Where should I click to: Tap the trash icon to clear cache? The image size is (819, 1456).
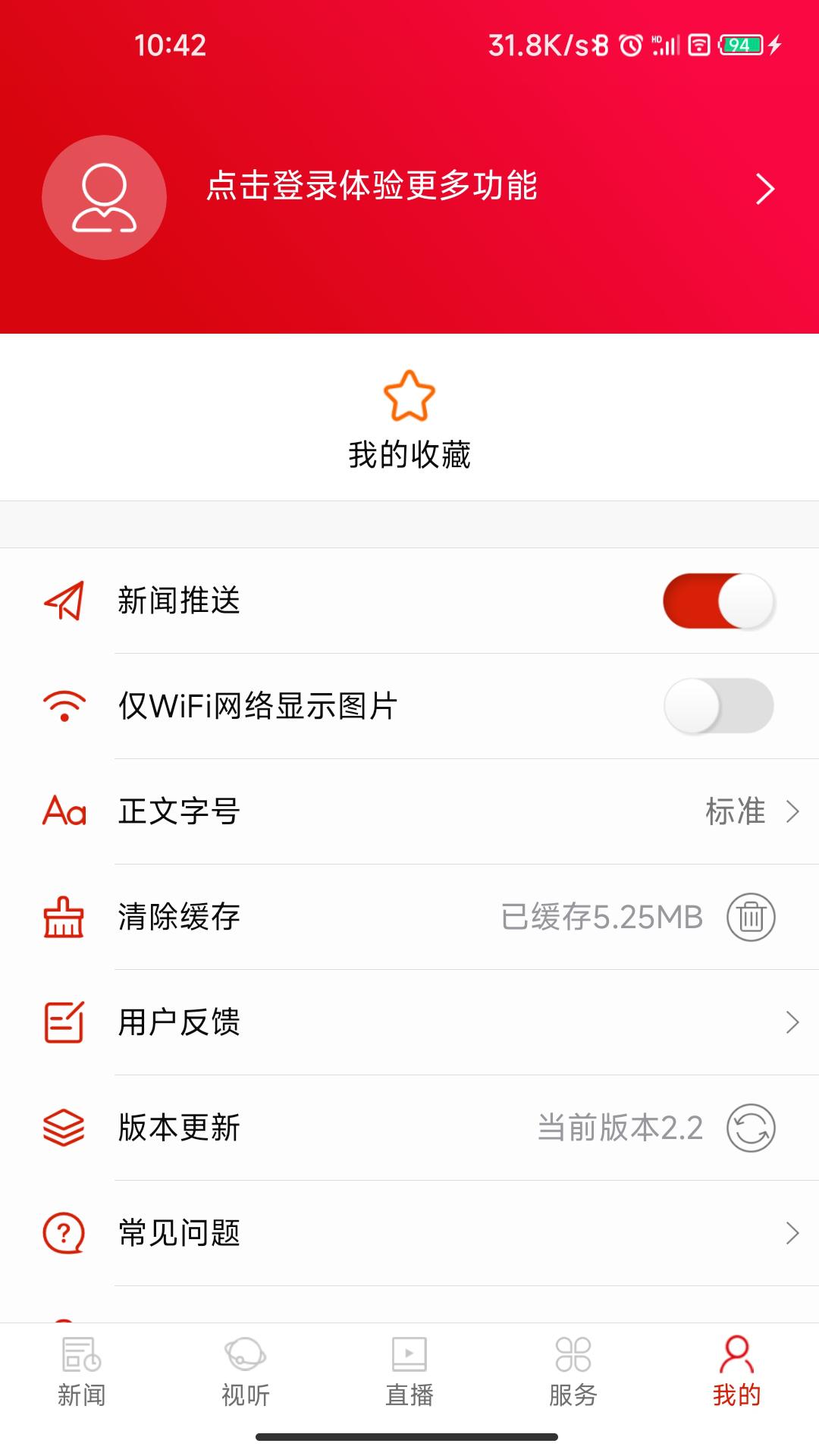pos(752,917)
